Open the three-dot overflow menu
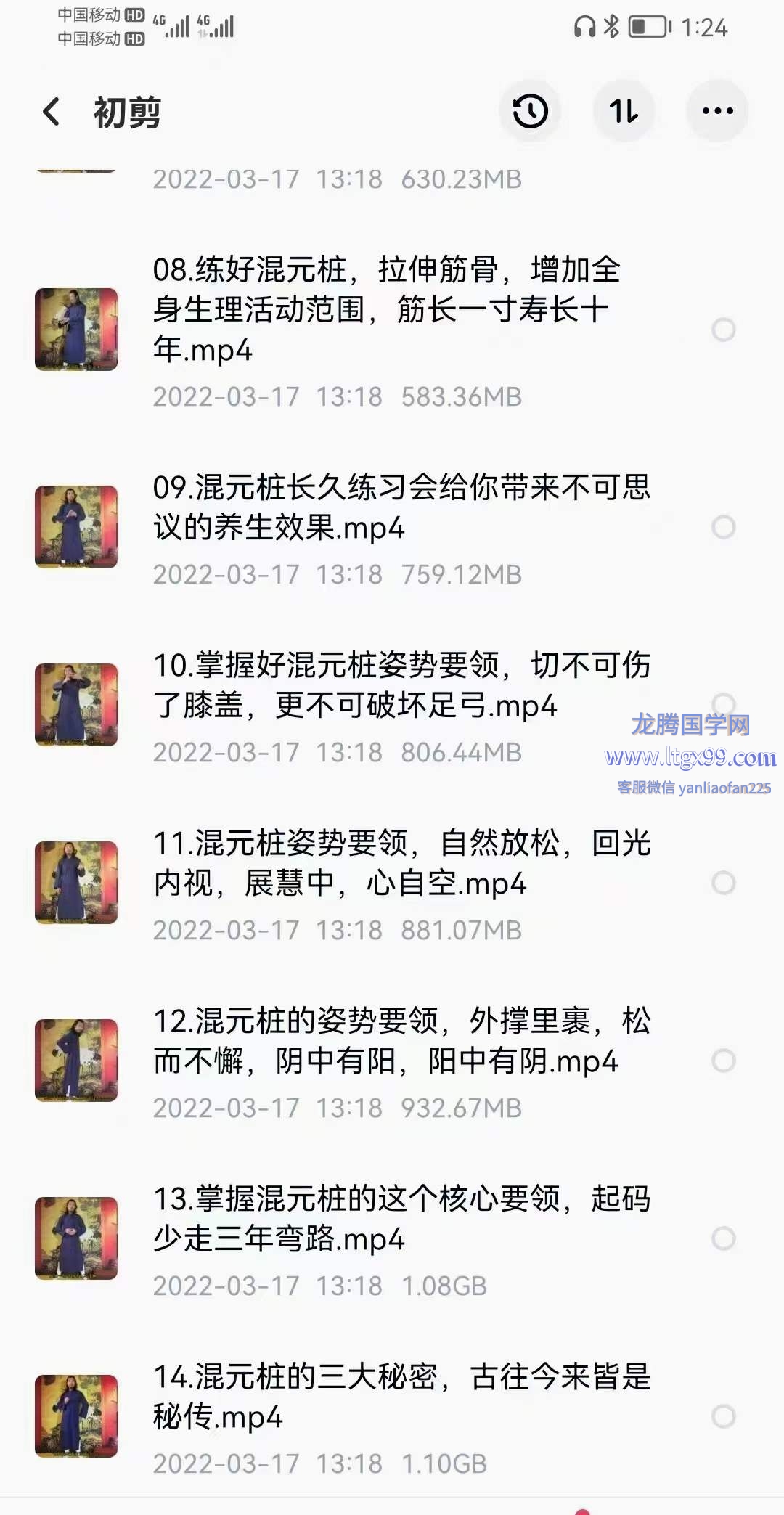The height and width of the screenshot is (1515, 784). point(717,111)
